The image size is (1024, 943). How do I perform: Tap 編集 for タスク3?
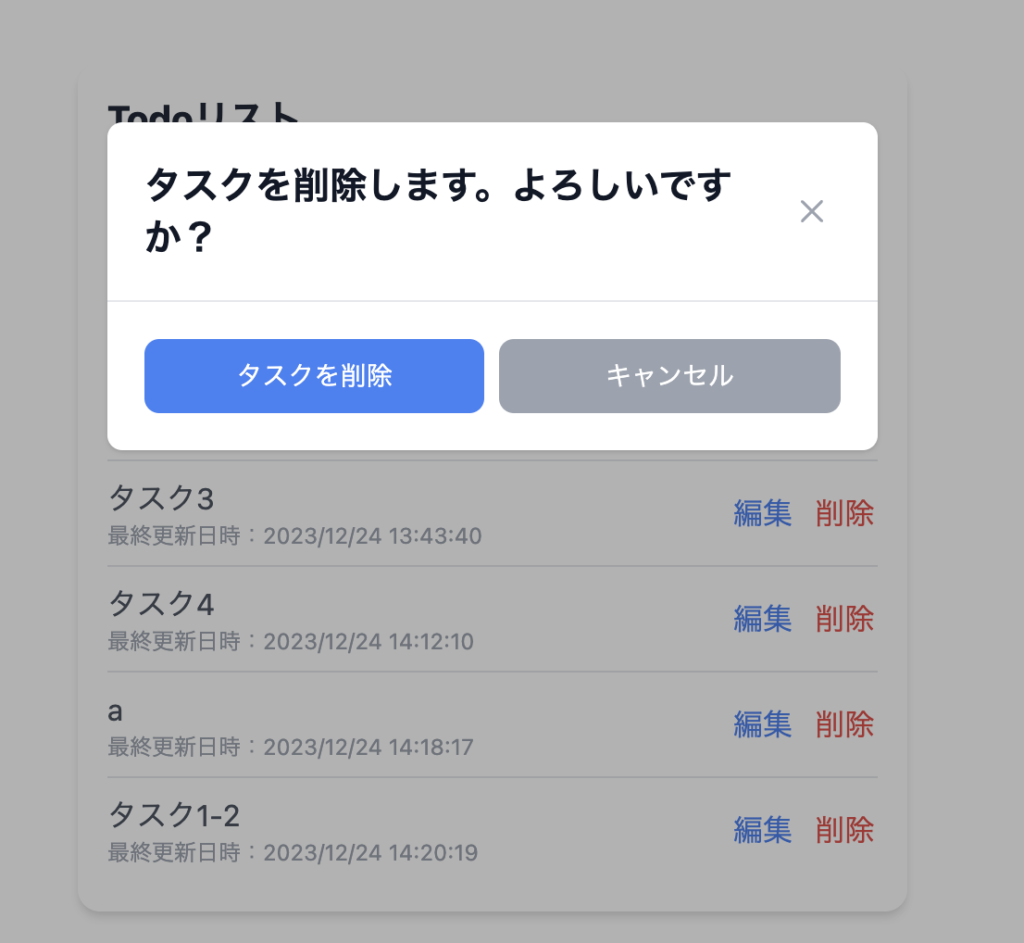[762, 513]
